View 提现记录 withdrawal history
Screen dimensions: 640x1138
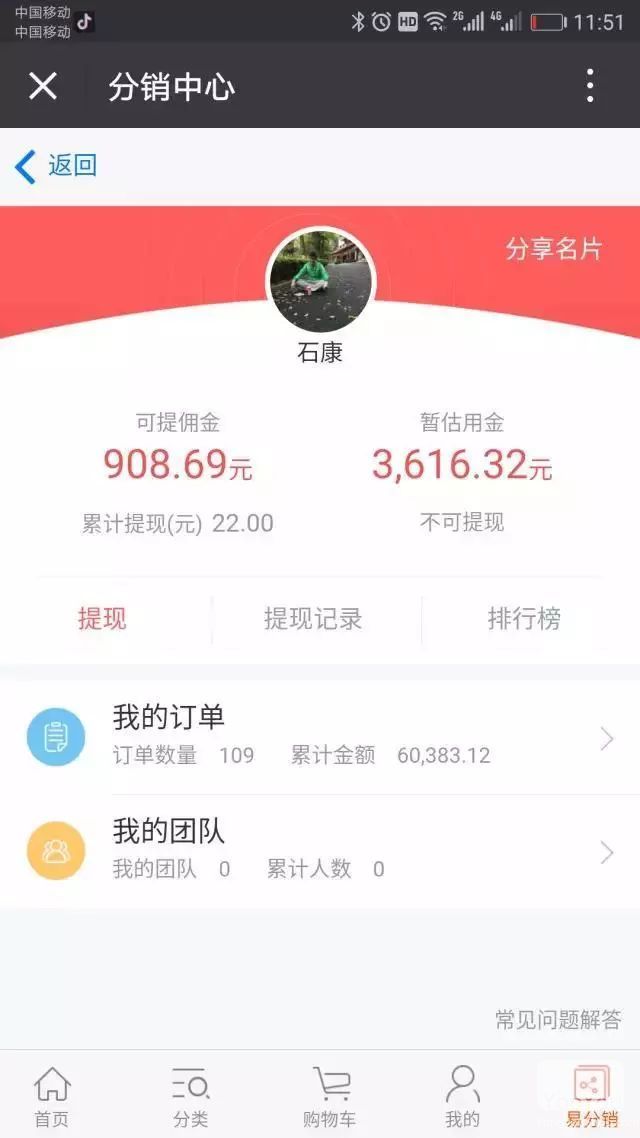point(313,619)
